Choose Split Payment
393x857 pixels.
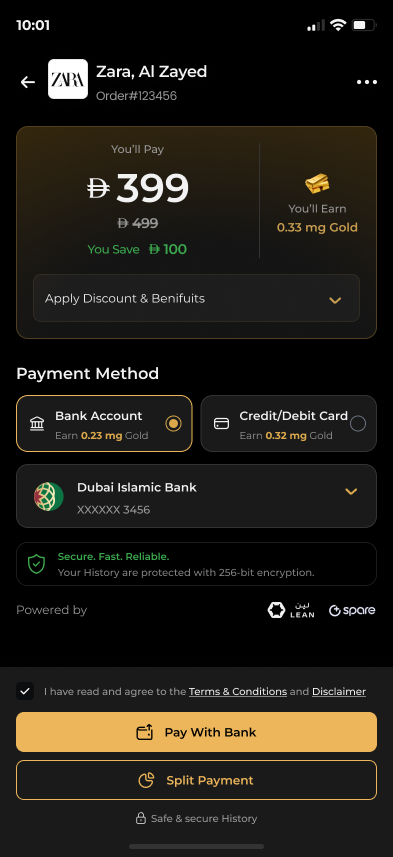pos(196,780)
